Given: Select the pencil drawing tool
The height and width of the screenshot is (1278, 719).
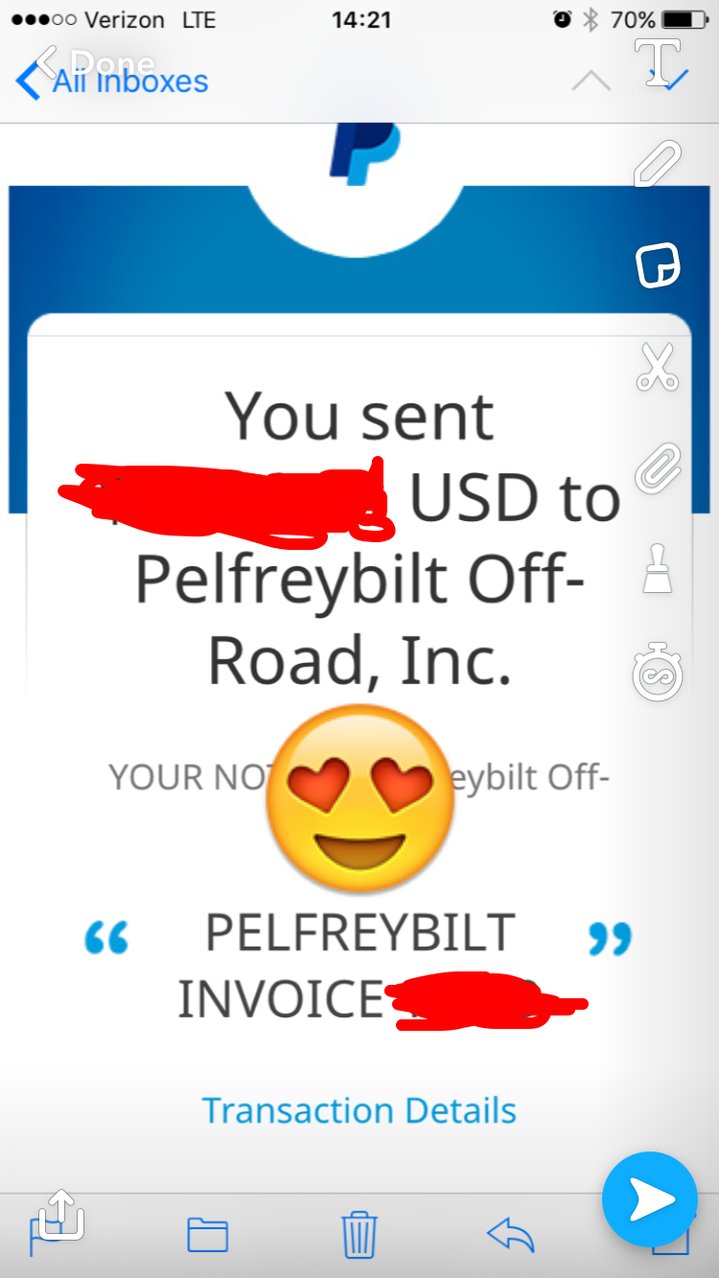Looking at the screenshot, I should (x=658, y=163).
